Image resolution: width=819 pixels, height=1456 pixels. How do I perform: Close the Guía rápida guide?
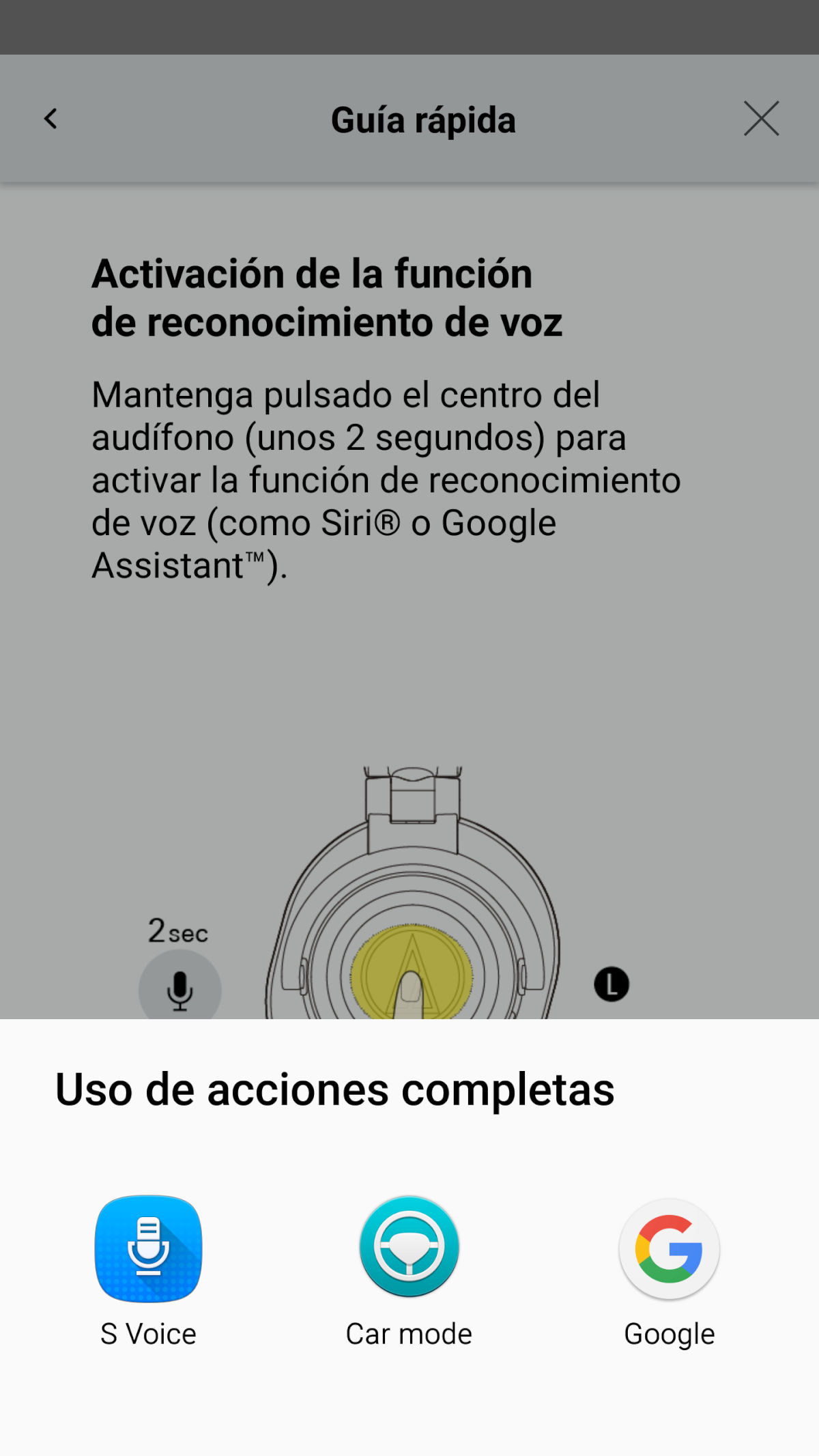point(761,119)
